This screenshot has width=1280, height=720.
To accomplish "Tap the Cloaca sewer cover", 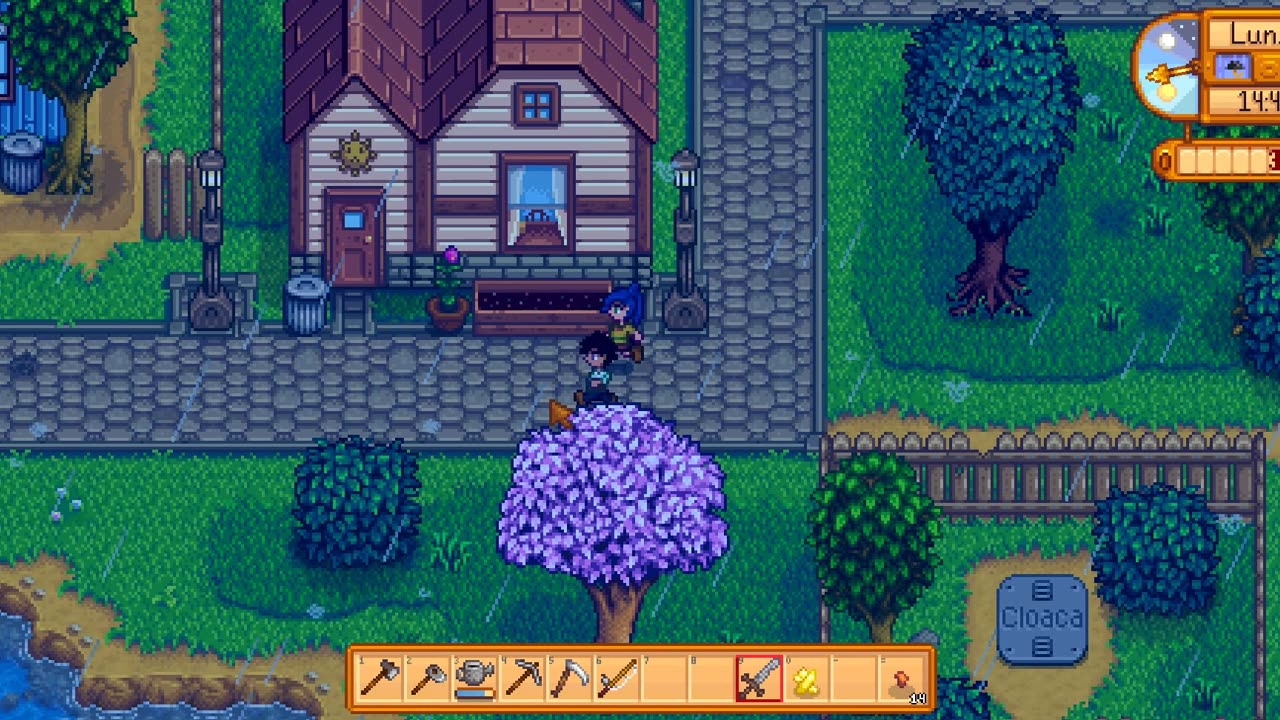I will 1042,619.
